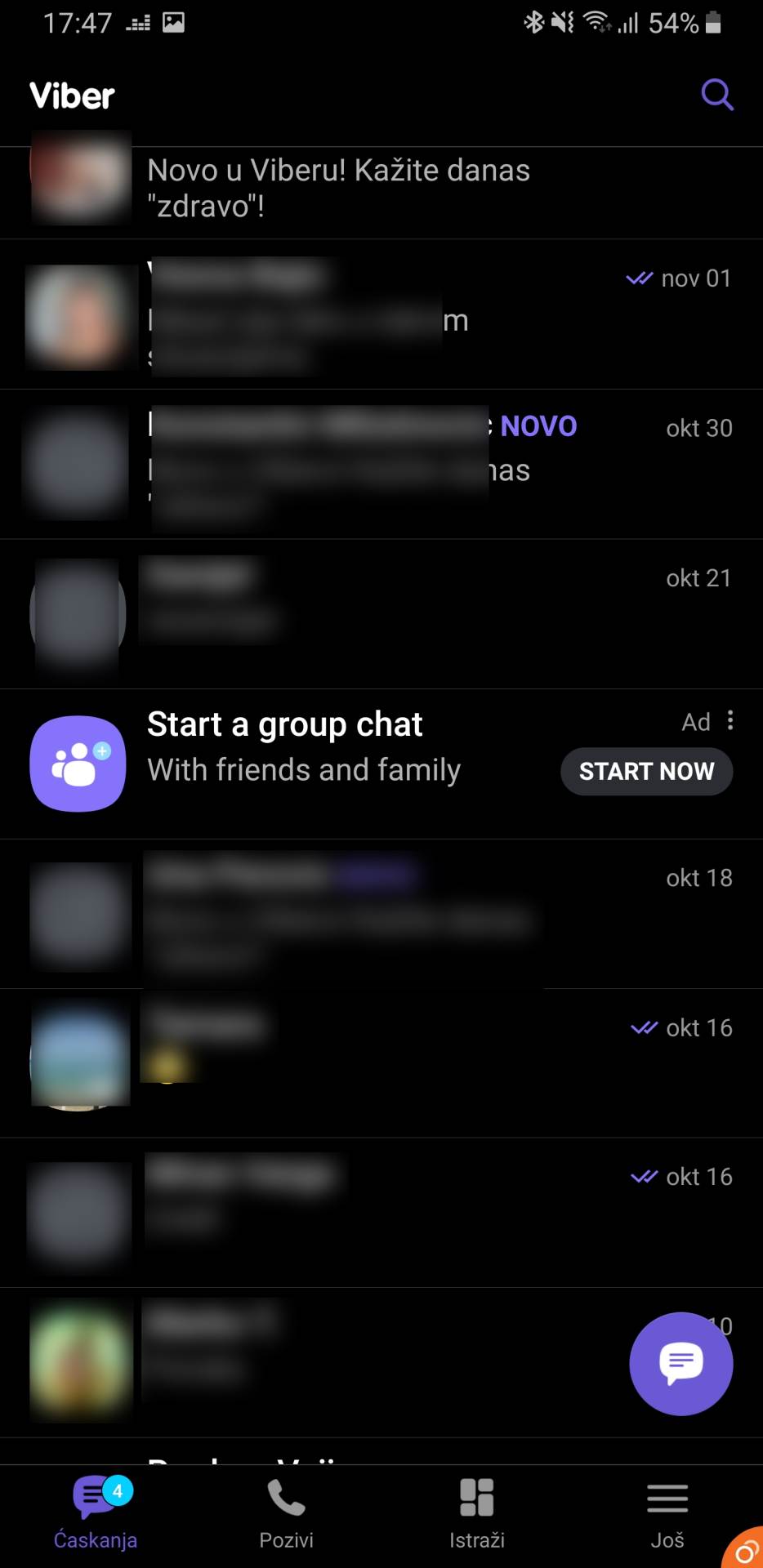Open the Start a group chat ad

pyautogui.click(x=302, y=747)
